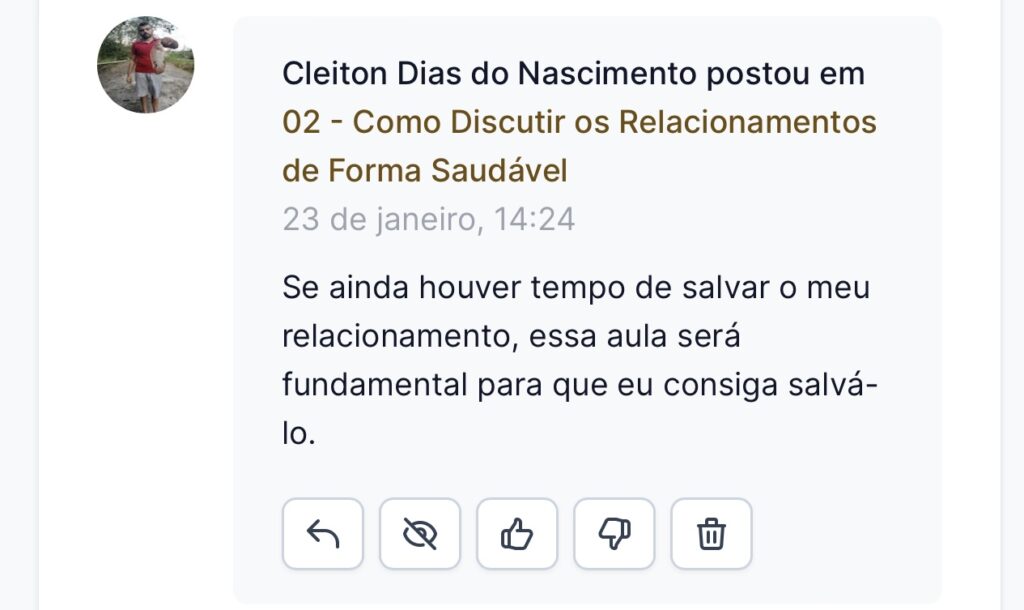Image resolution: width=1024 pixels, height=610 pixels.
Task: Dislike Cleiton's comment with thumbs down
Action: [x=614, y=534]
